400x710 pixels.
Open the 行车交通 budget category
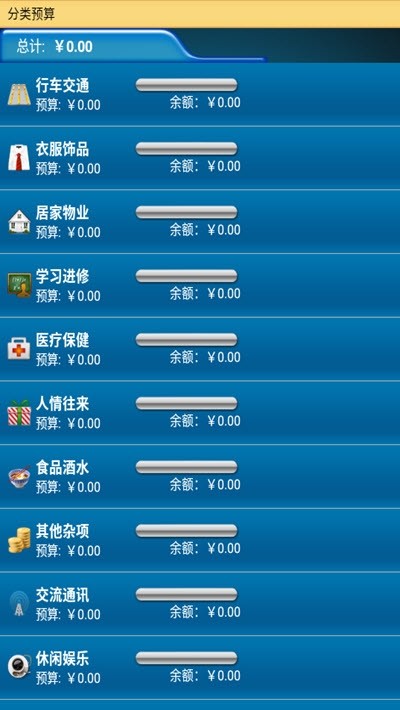200,94
